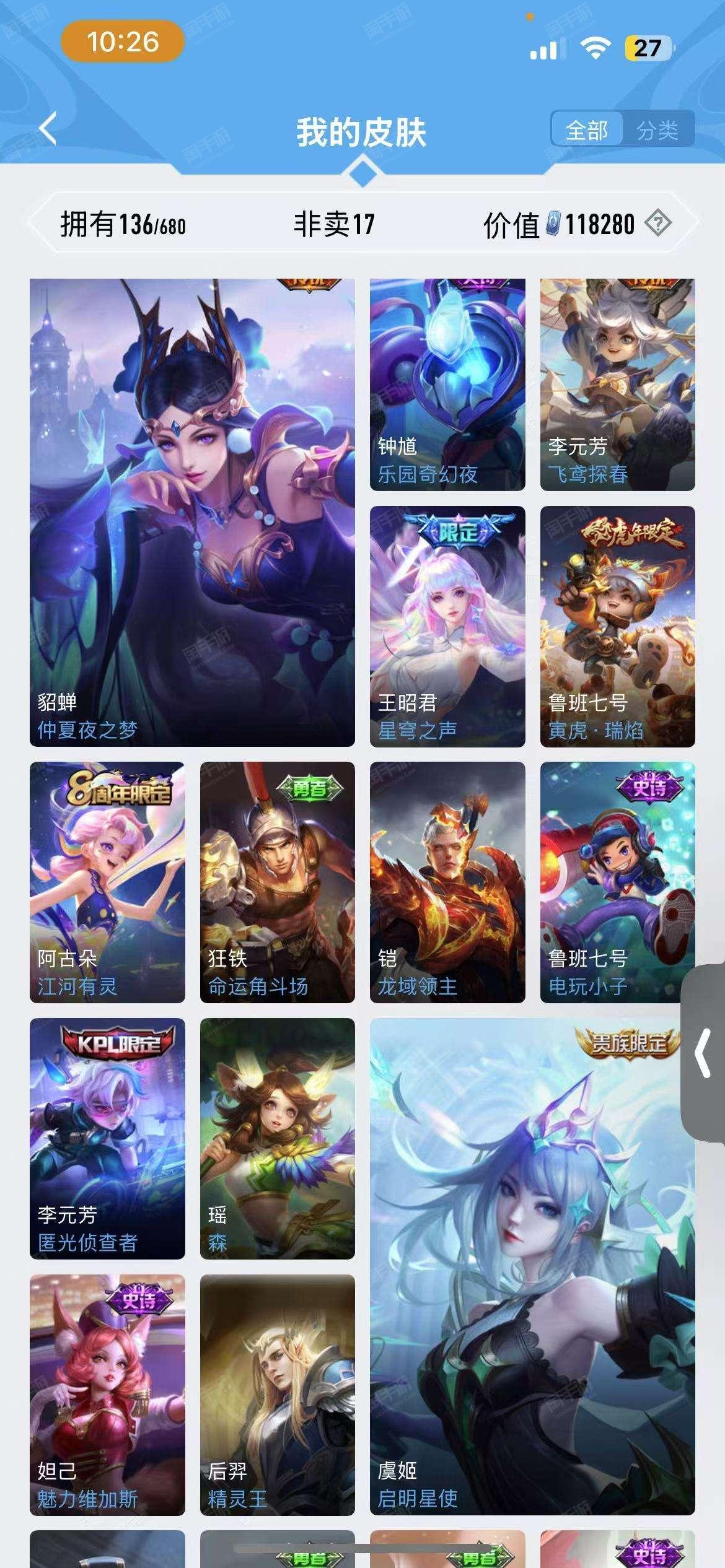Open 铠 龙域领主 skin card

click(447, 882)
